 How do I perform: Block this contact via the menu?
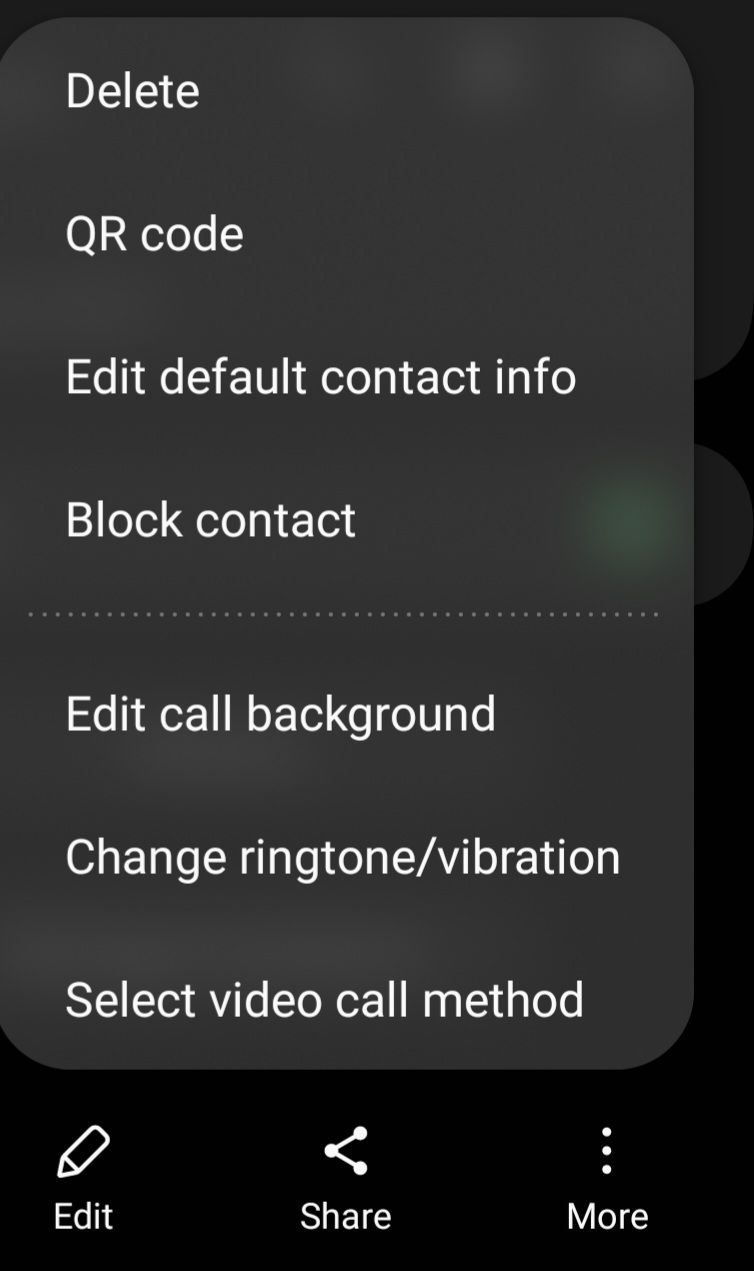pyautogui.click(x=209, y=520)
